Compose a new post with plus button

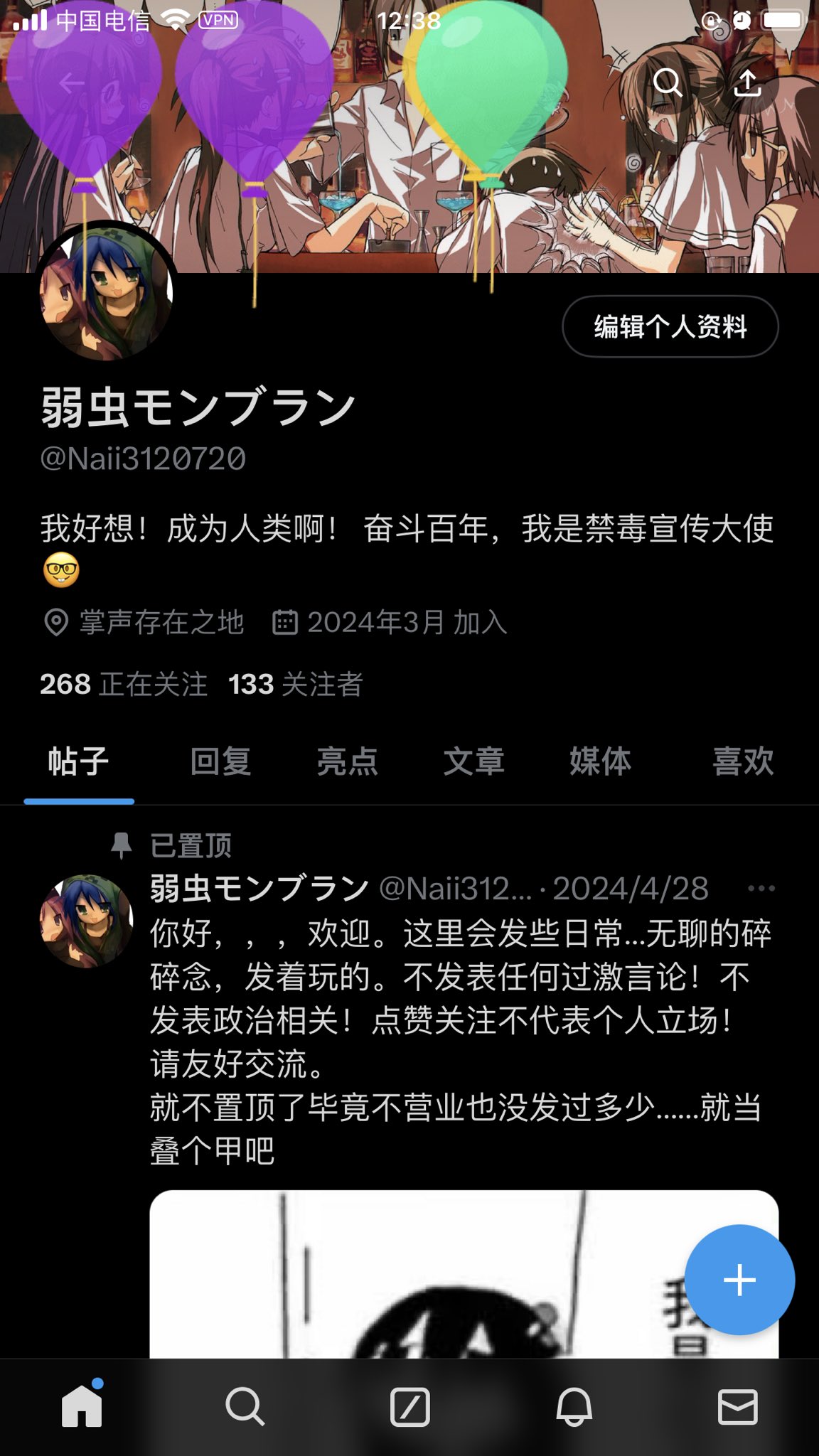click(739, 1280)
